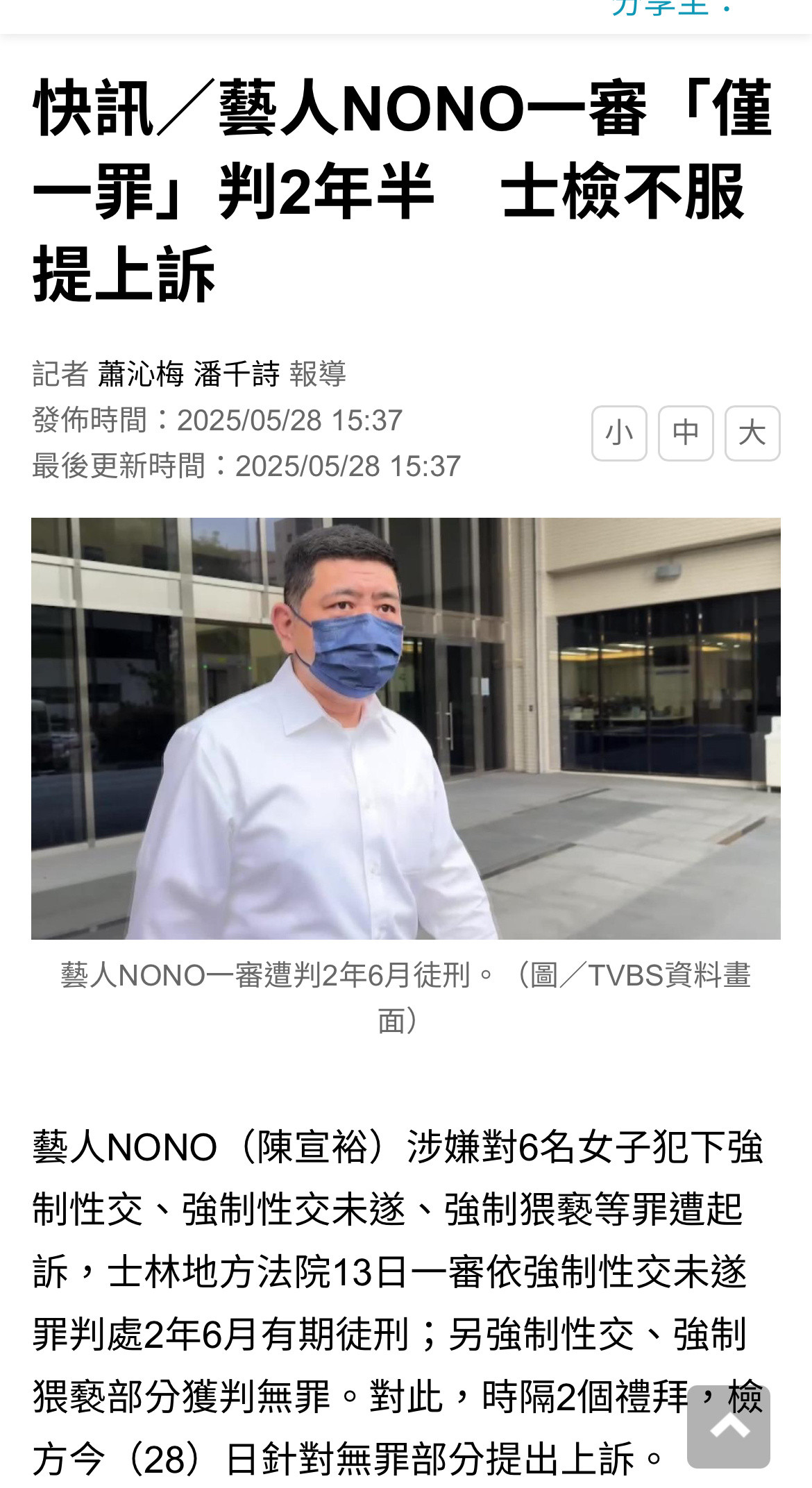Set font size to large (大)
This screenshot has width=812, height=1488.
752,434
